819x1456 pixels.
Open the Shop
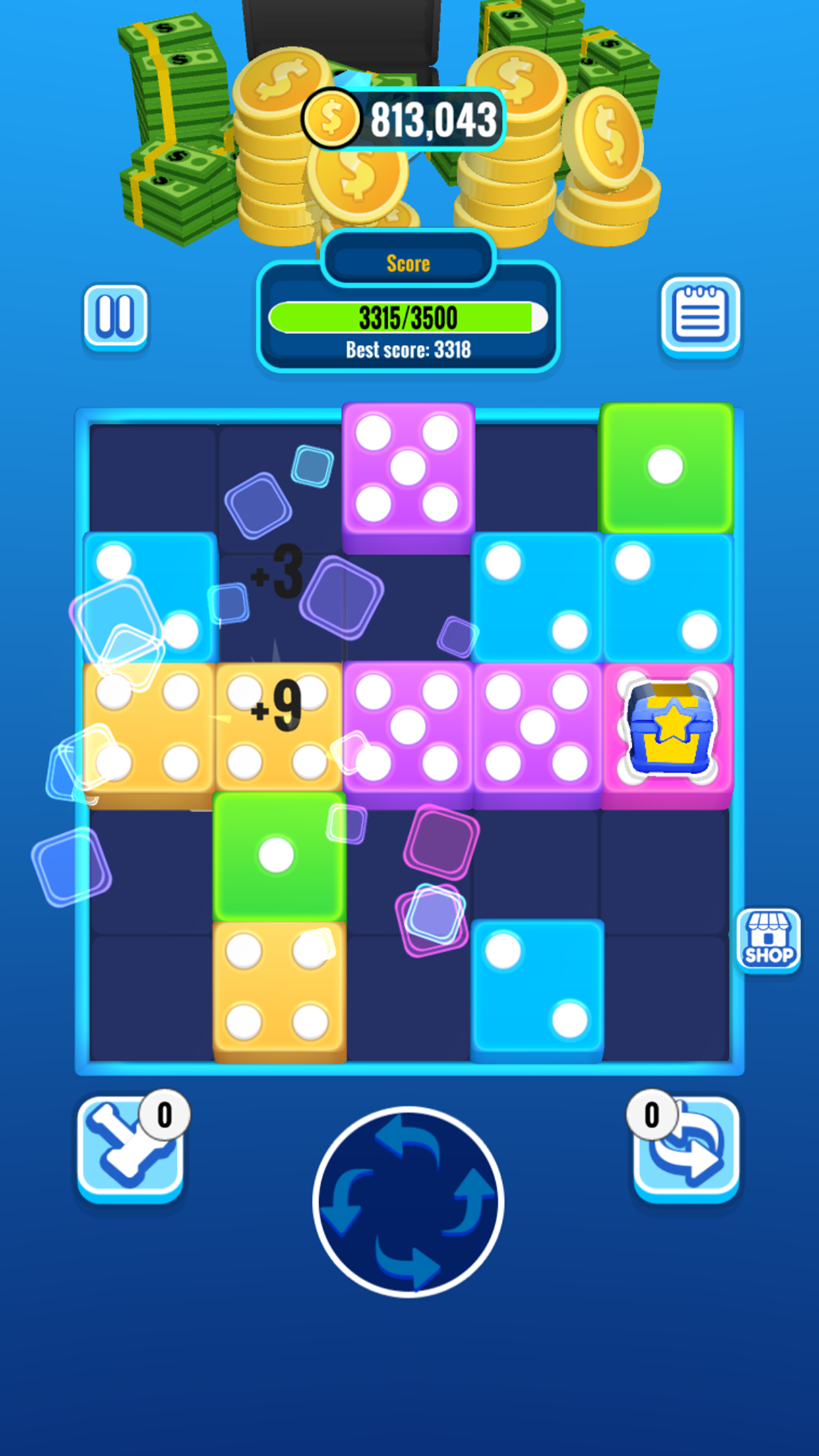[768, 940]
